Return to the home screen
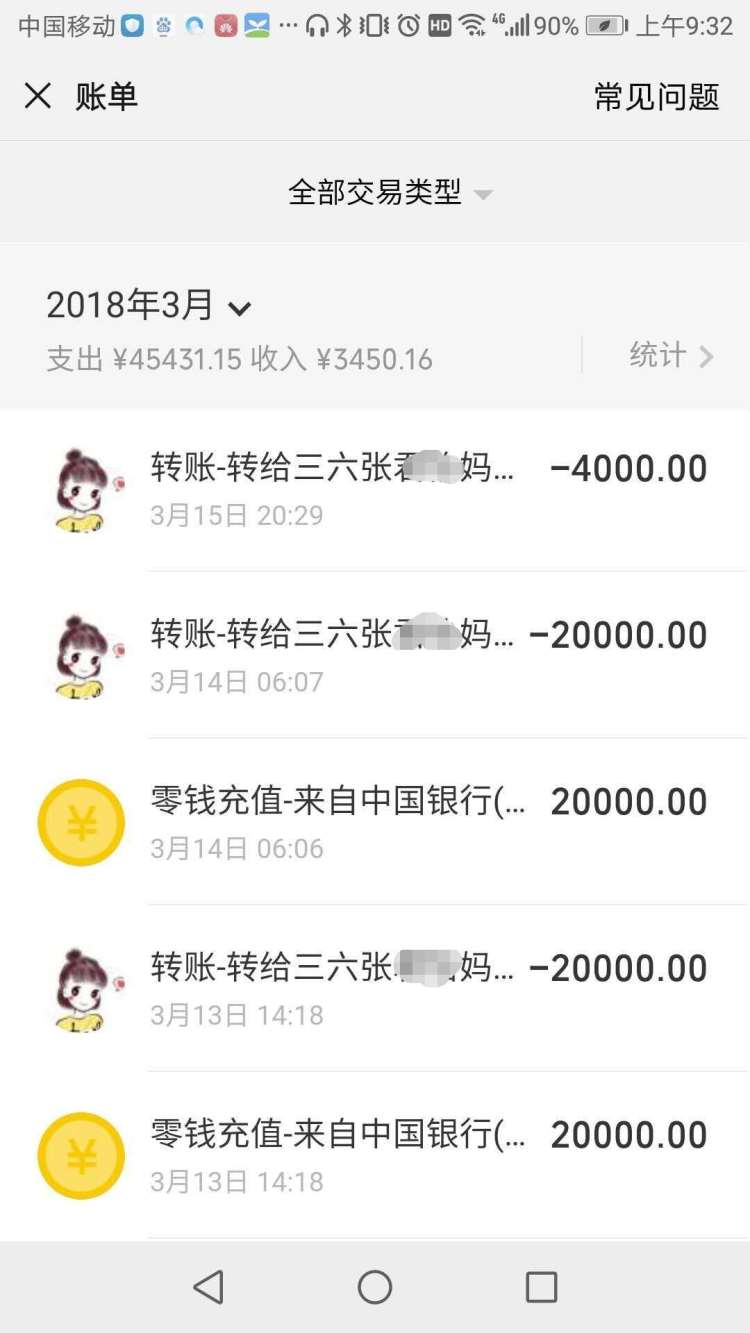 coord(375,1287)
